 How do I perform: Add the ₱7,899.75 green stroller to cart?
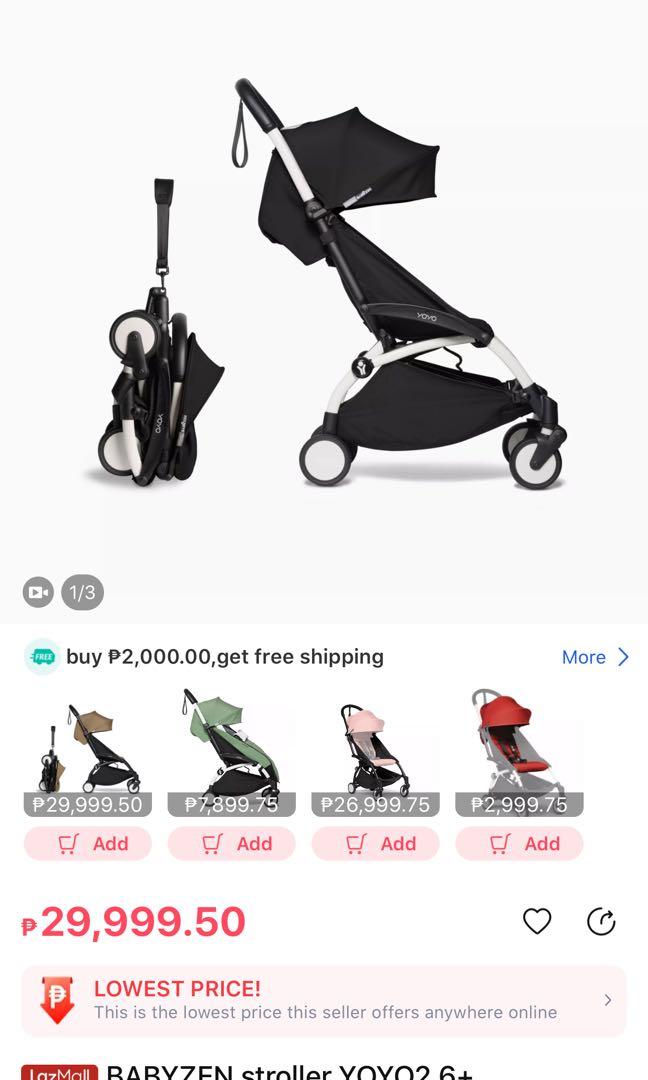coord(232,844)
